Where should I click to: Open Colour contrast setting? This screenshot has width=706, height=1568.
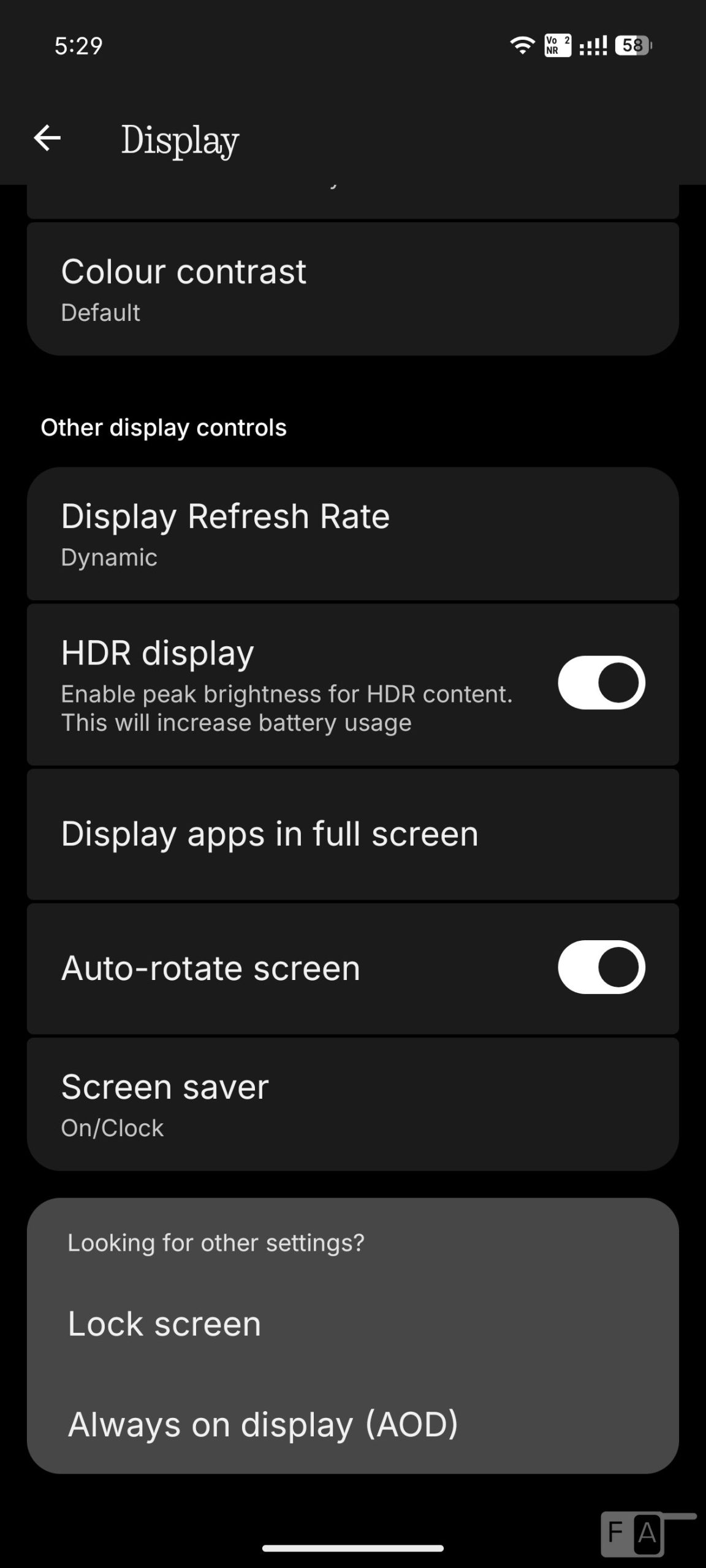click(x=352, y=289)
